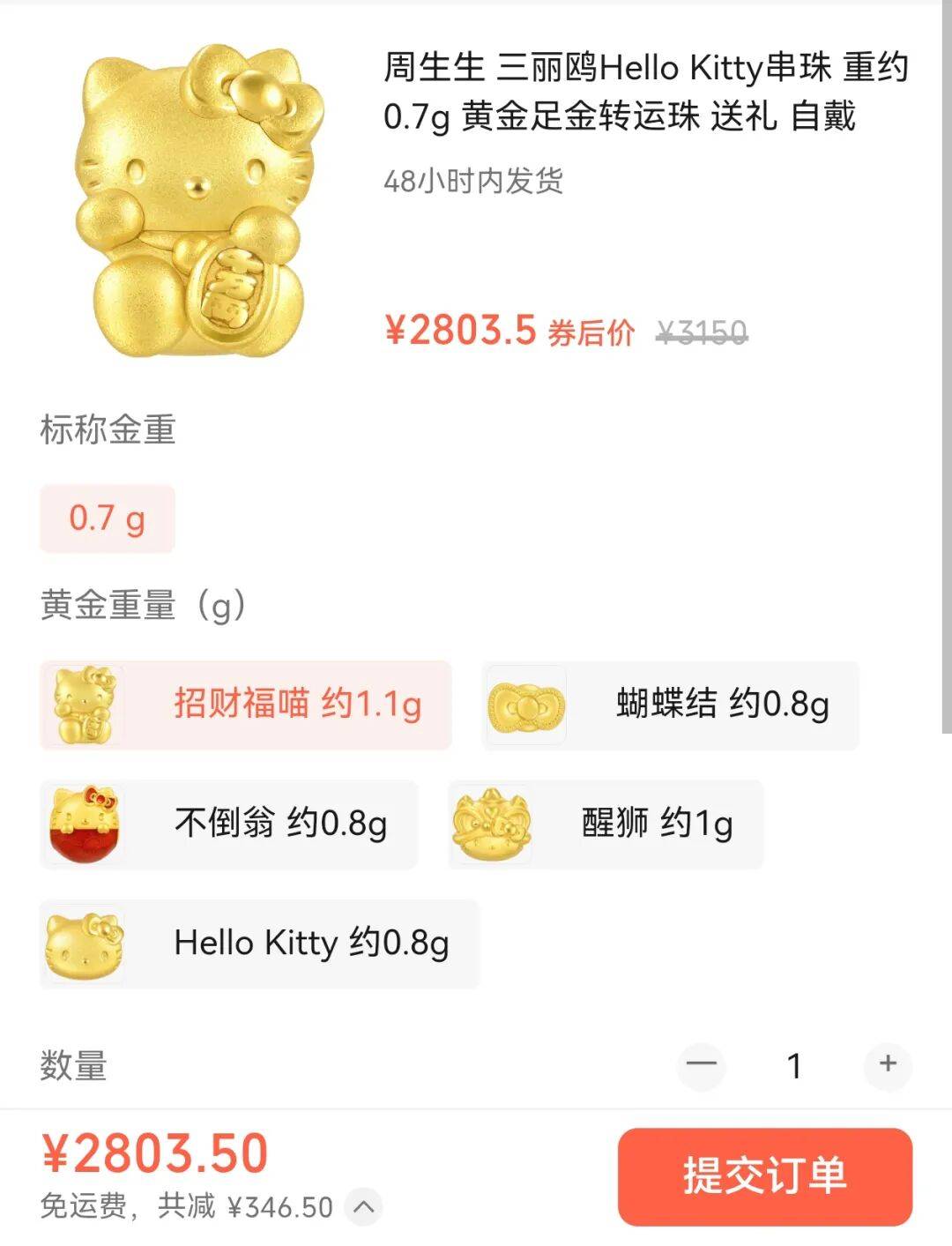View the large Hello Kitty product image

(199, 201)
